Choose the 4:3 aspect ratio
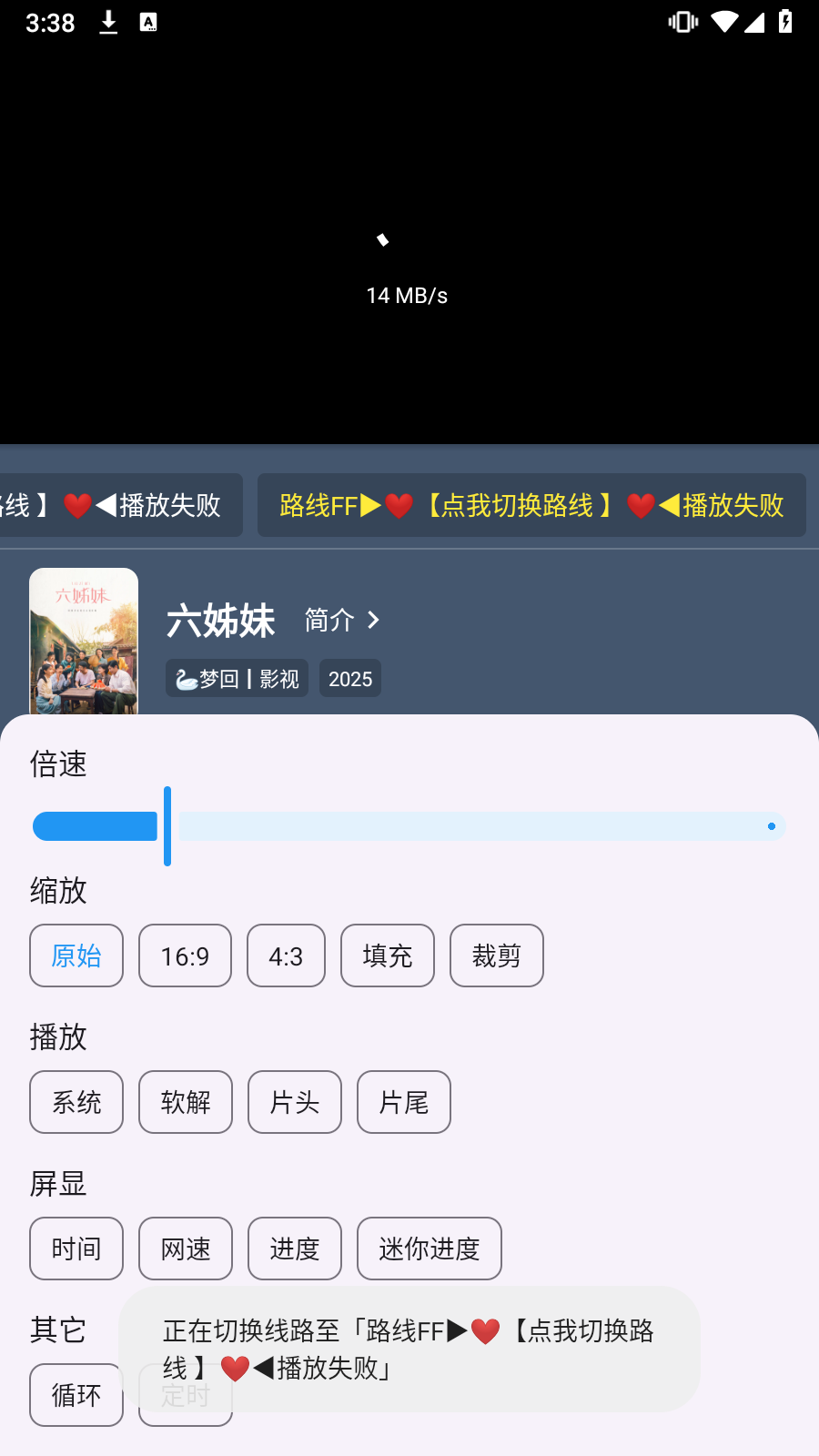Screen dimensions: 819x1456 pyautogui.click(x=286, y=955)
